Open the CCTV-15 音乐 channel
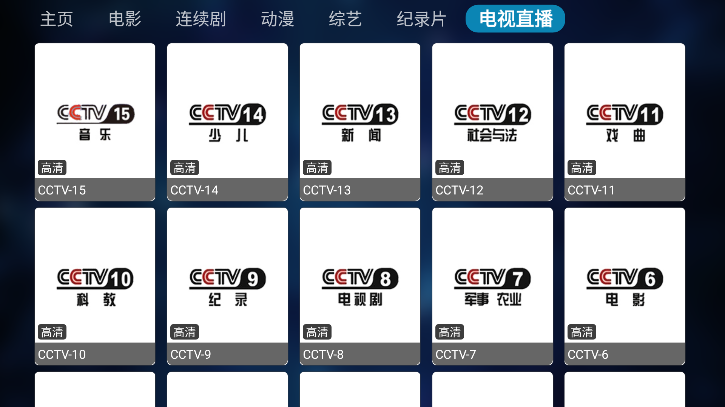The height and width of the screenshot is (407, 725). (x=95, y=121)
